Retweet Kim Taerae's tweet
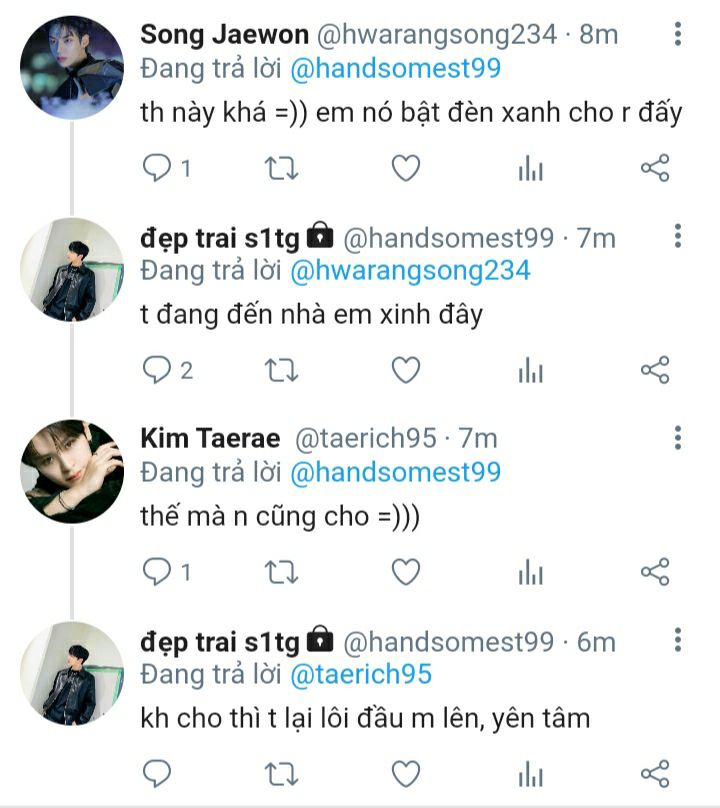The width and height of the screenshot is (720, 808). [x=281, y=572]
